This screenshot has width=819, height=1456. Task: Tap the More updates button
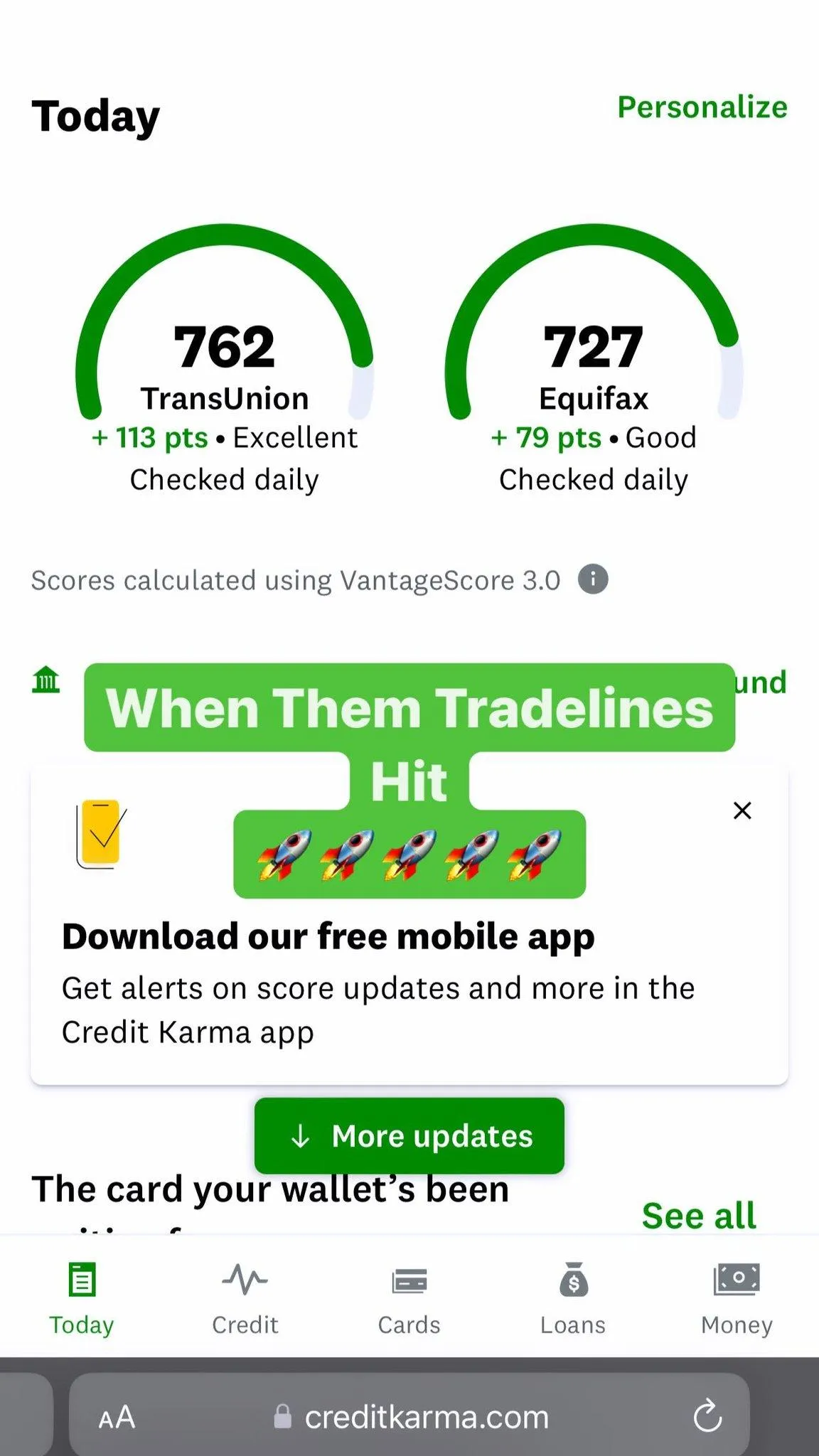tap(409, 1135)
